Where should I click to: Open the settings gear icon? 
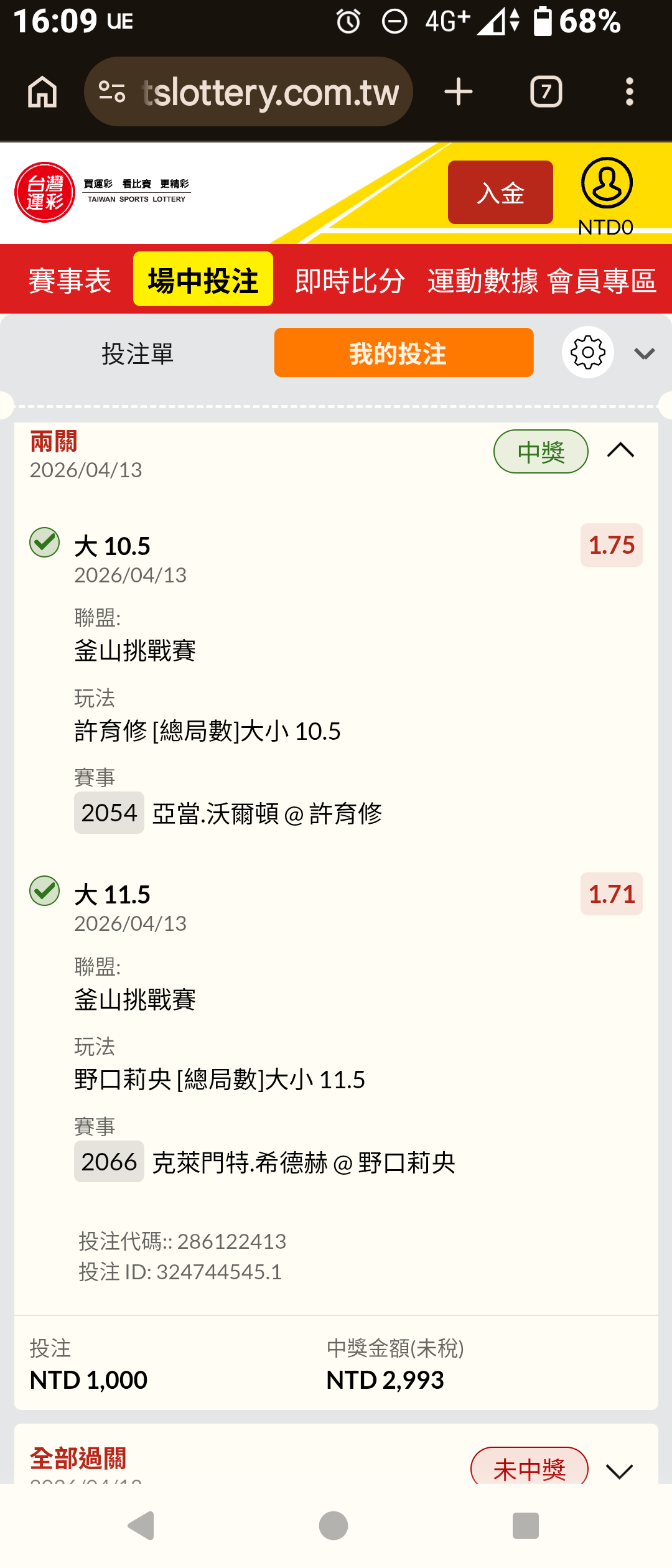[587, 352]
